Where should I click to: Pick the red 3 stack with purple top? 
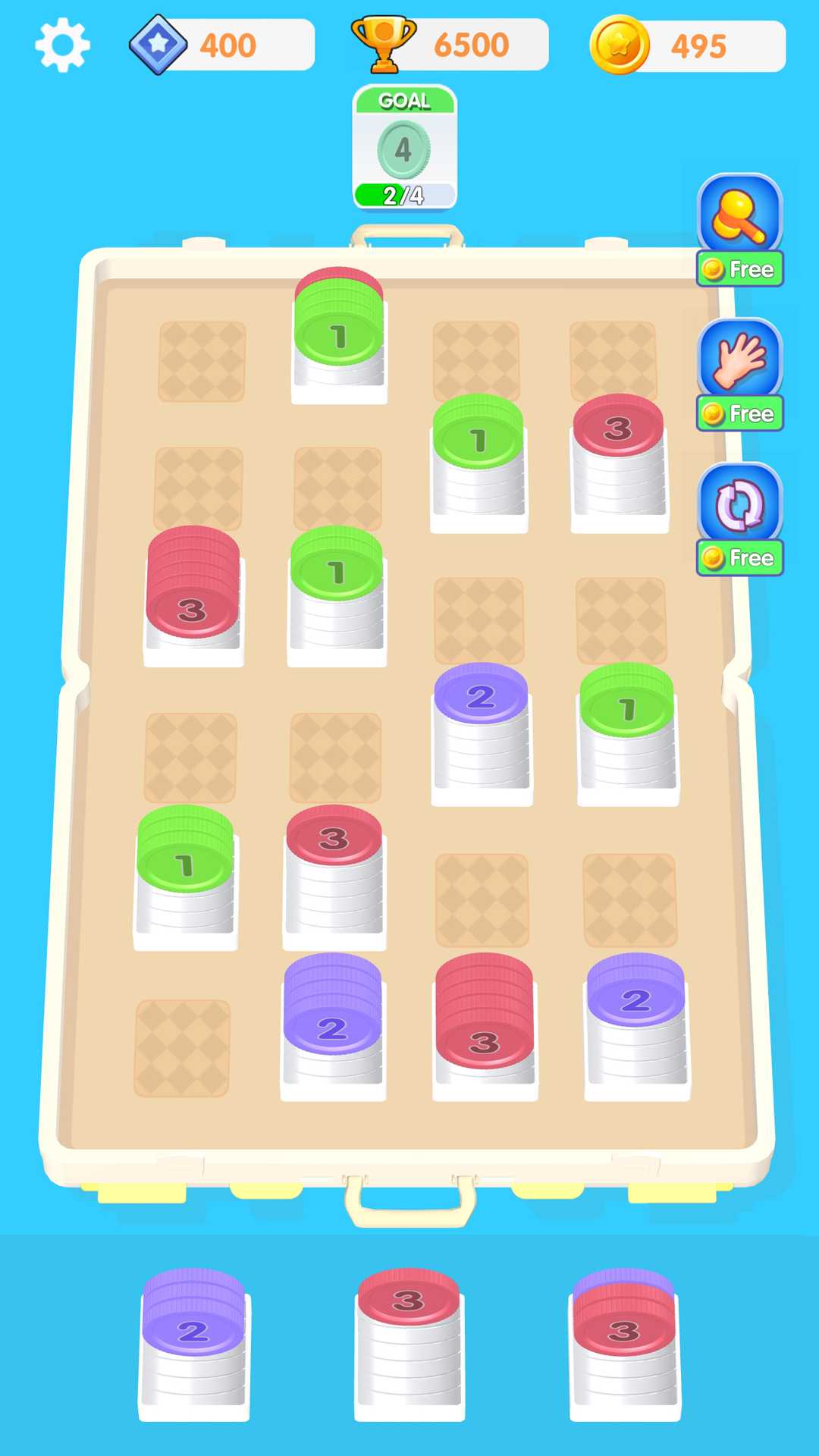625,1342
